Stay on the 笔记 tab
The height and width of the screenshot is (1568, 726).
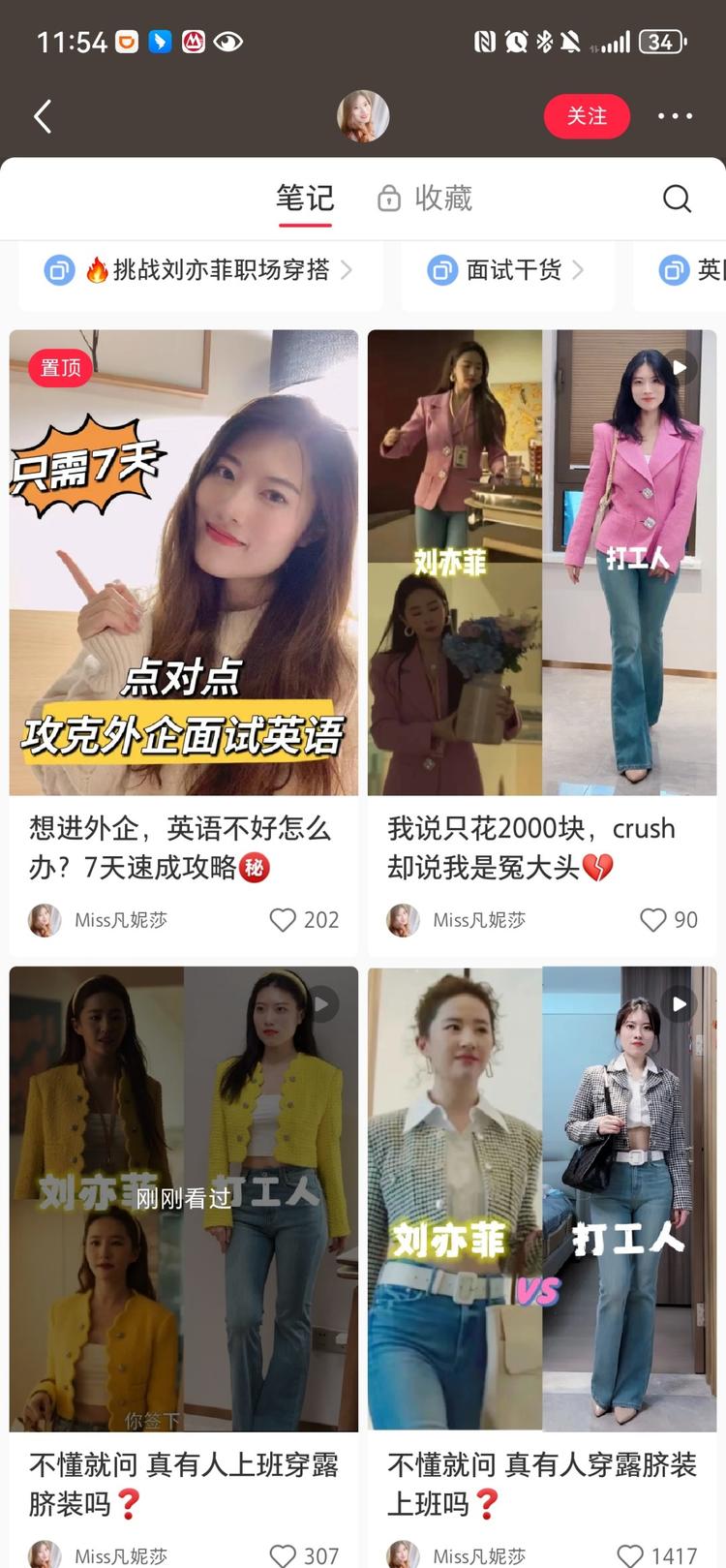[305, 198]
